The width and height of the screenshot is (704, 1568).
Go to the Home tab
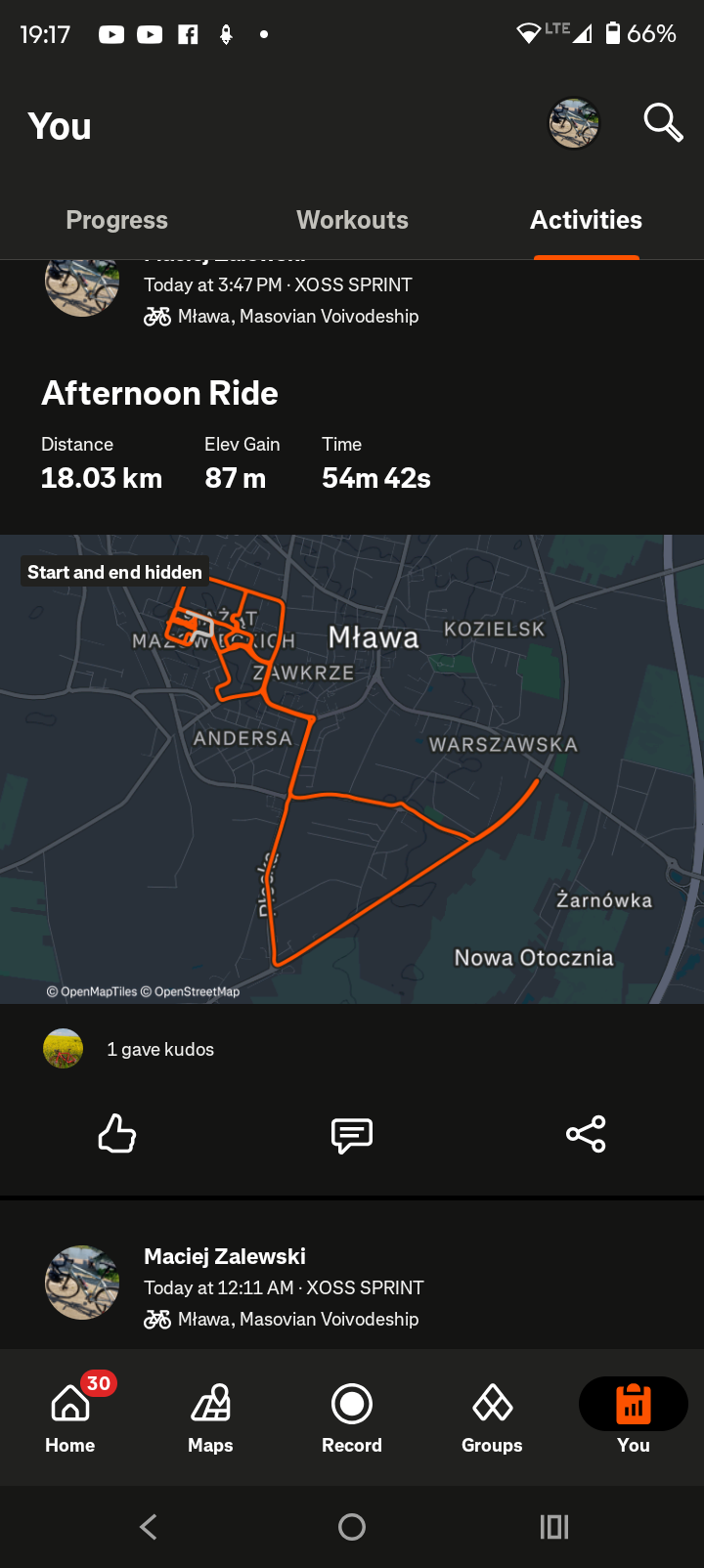[x=70, y=1417]
